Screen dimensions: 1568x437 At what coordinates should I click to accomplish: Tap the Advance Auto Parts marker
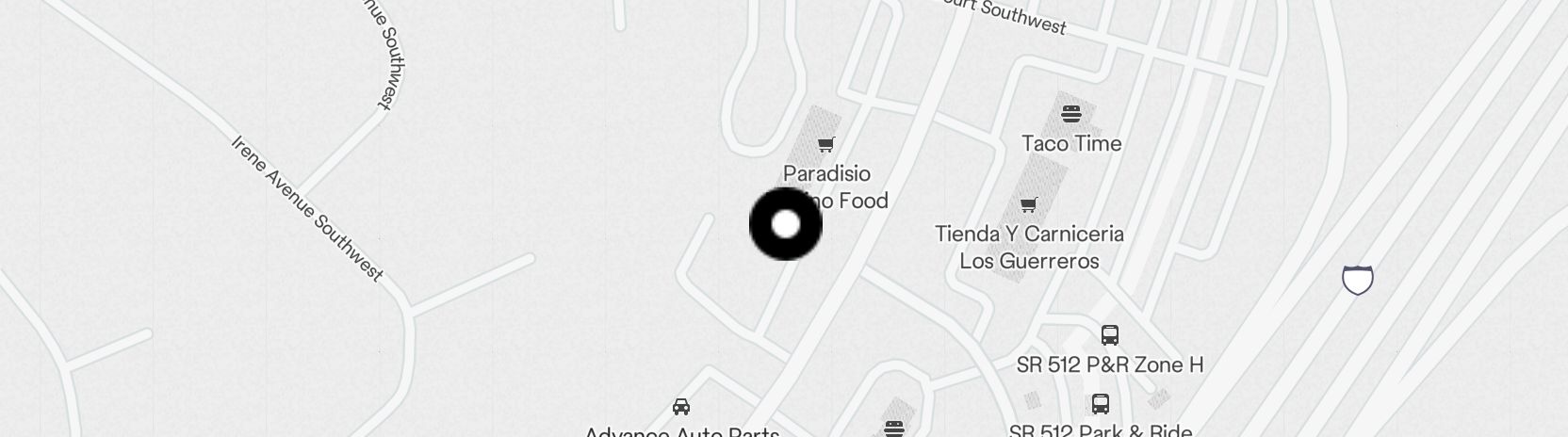681,407
